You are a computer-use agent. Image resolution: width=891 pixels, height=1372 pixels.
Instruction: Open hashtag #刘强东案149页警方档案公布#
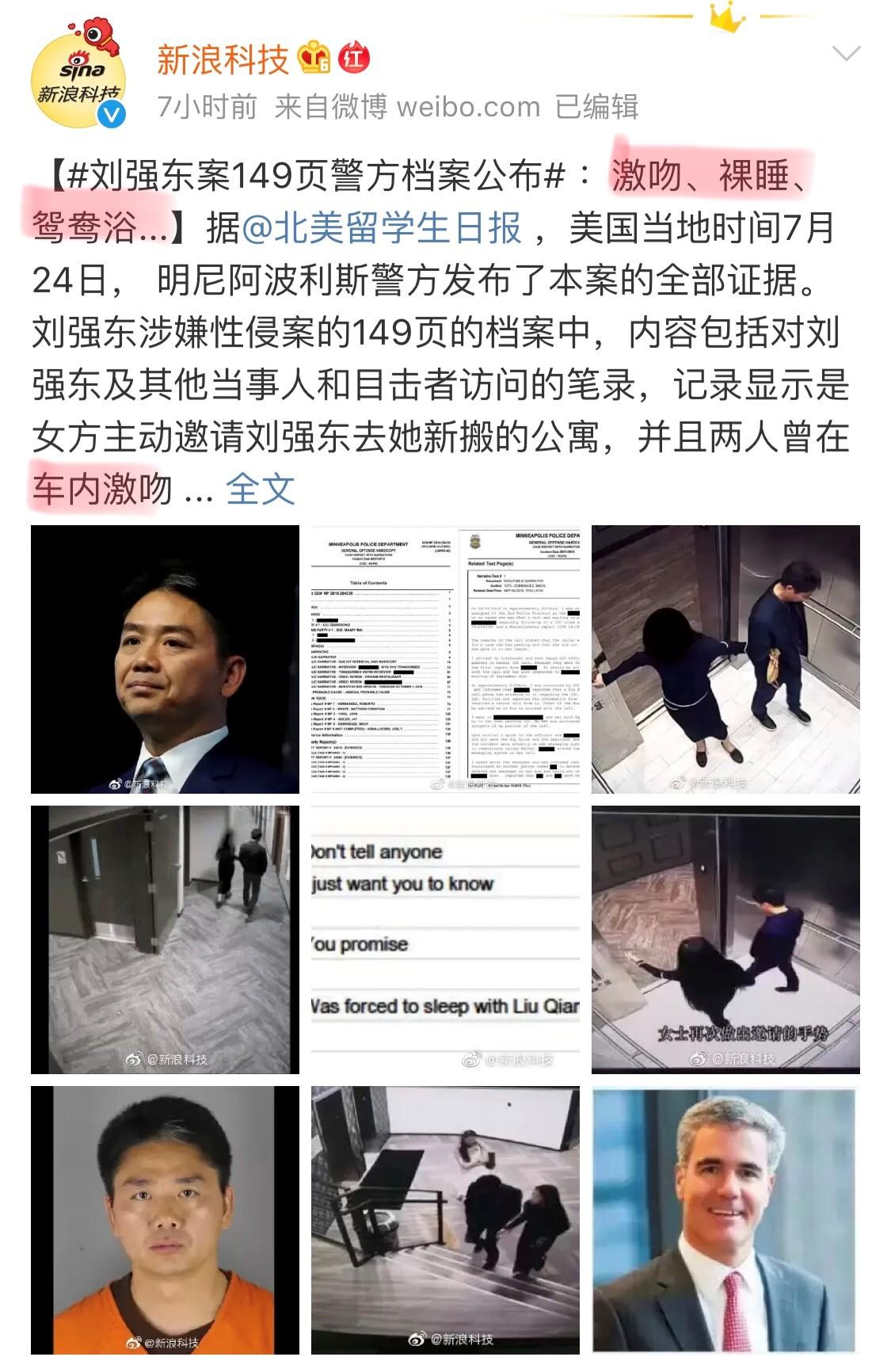point(315,176)
